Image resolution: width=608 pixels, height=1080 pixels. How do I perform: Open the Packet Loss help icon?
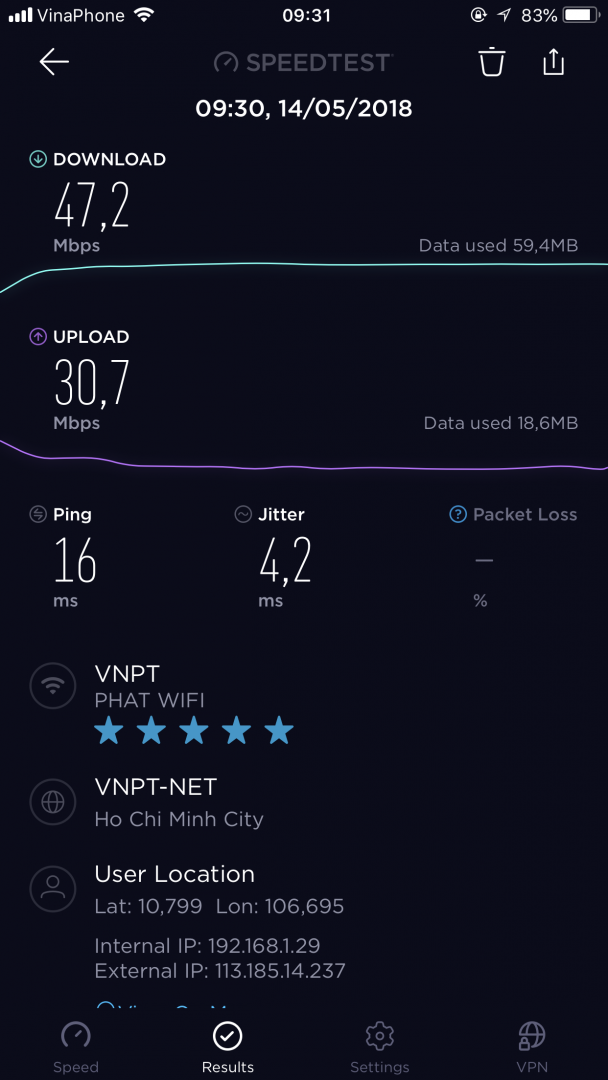click(458, 515)
